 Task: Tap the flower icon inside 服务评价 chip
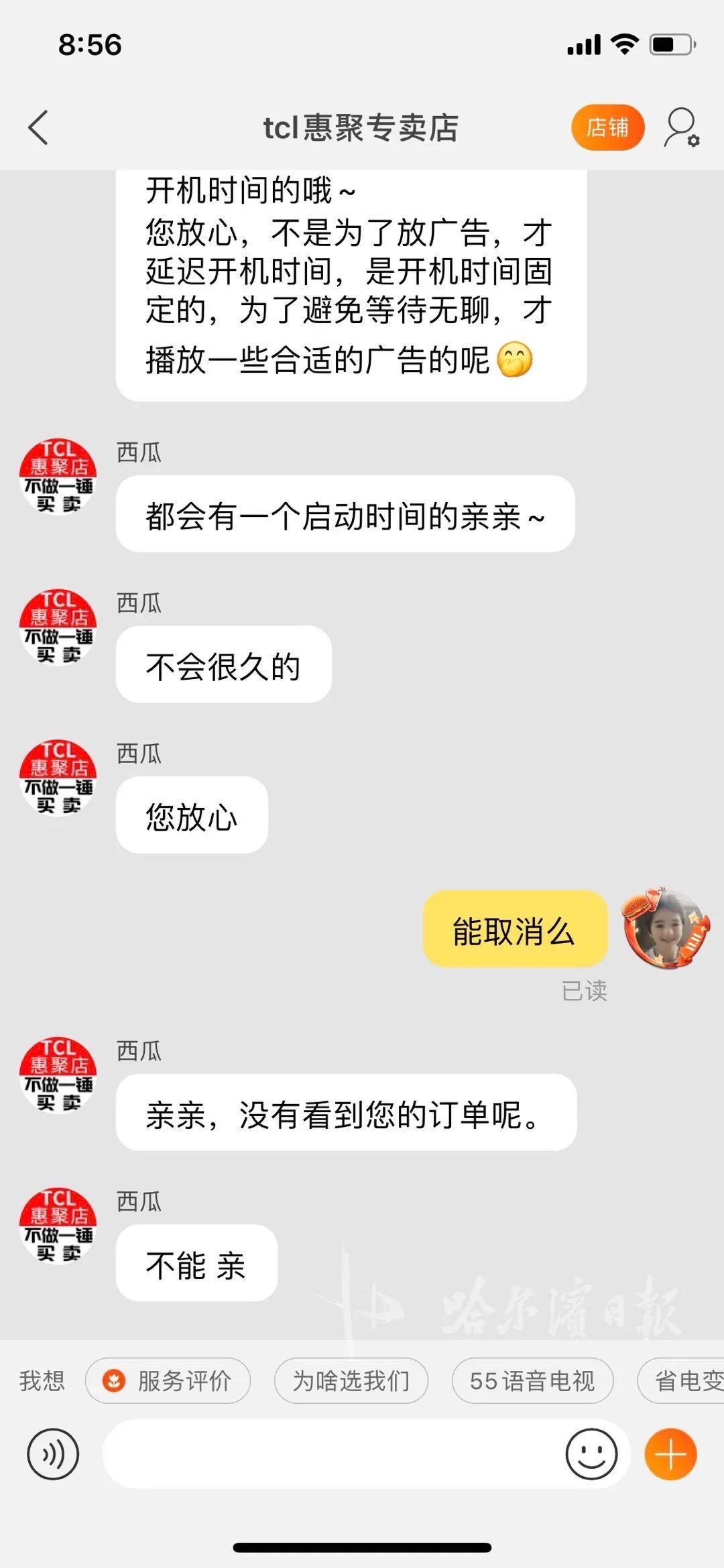(114, 1381)
